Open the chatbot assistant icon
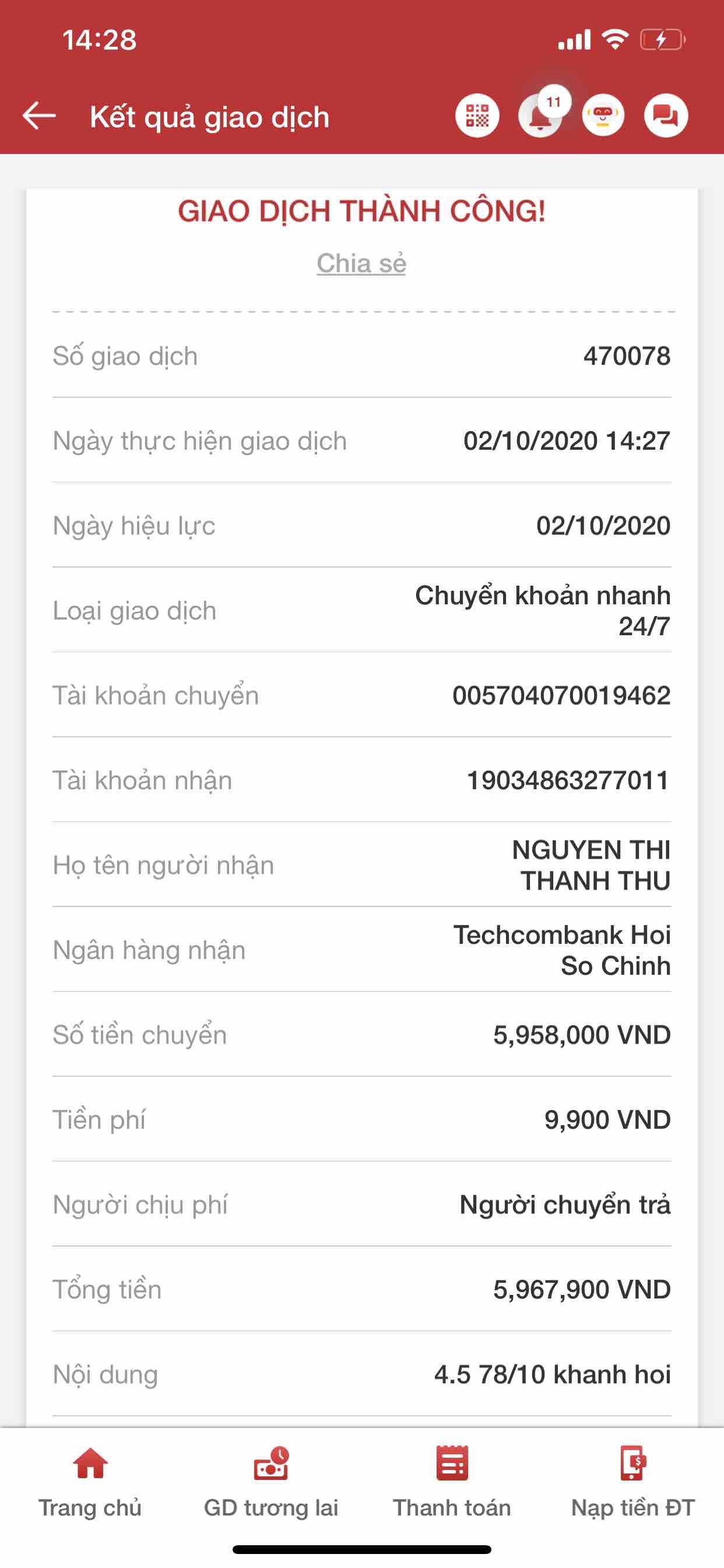The width and height of the screenshot is (724, 1568). (603, 116)
